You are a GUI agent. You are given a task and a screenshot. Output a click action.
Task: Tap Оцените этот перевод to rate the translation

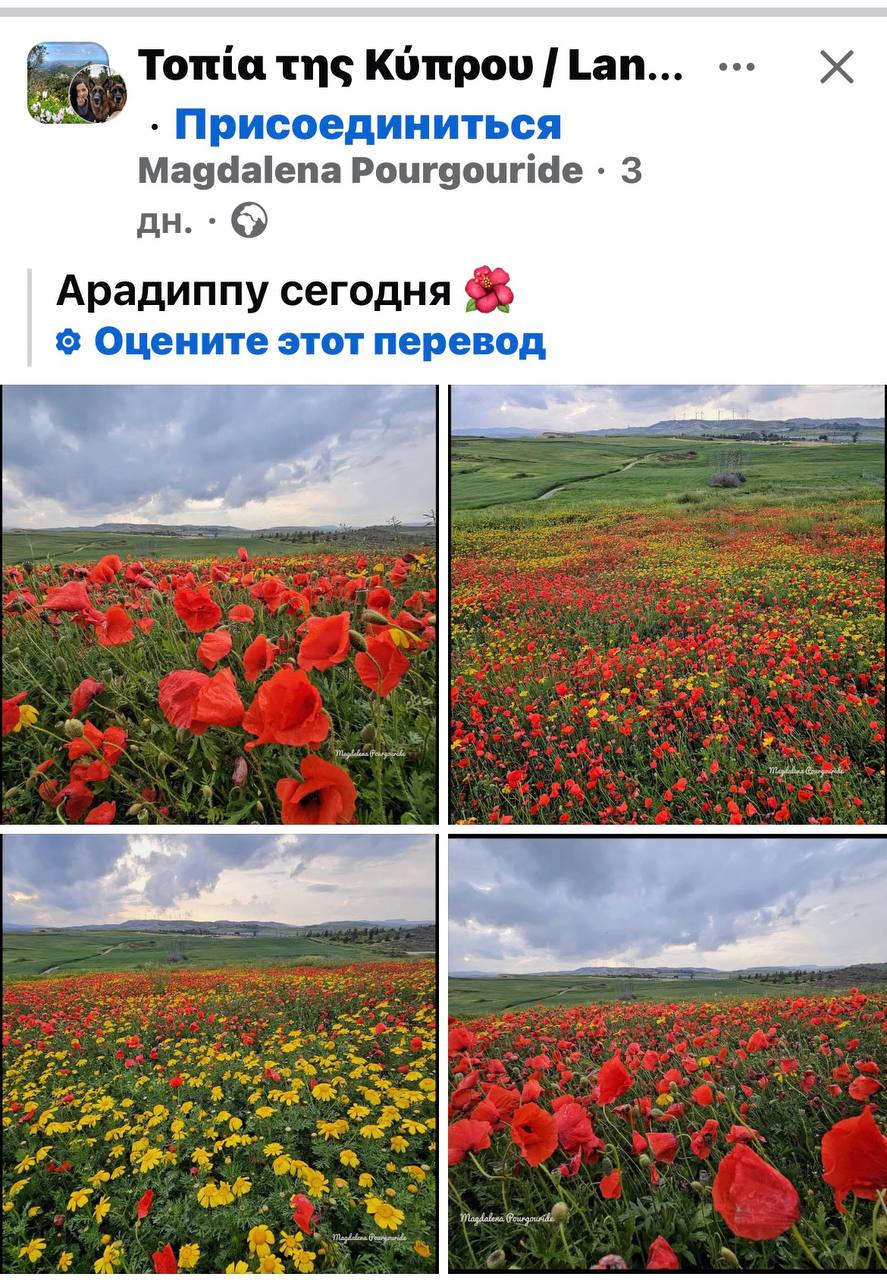pyautogui.click(x=318, y=342)
